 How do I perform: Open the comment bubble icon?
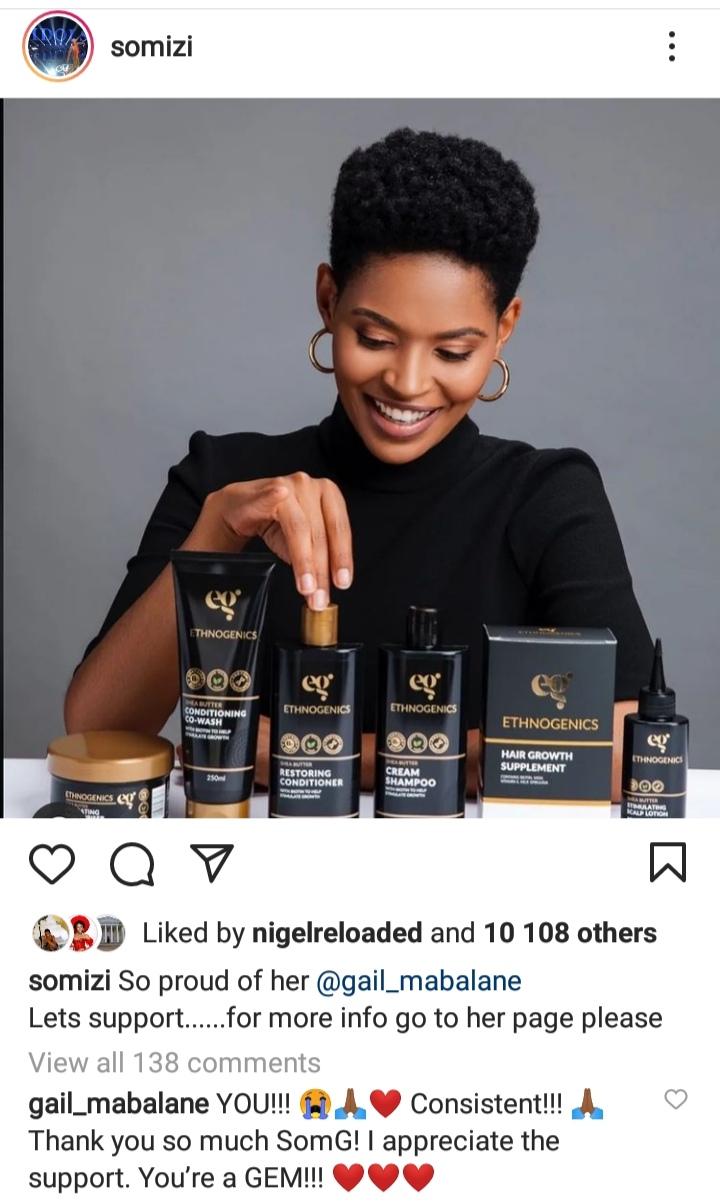click(131, 863)
